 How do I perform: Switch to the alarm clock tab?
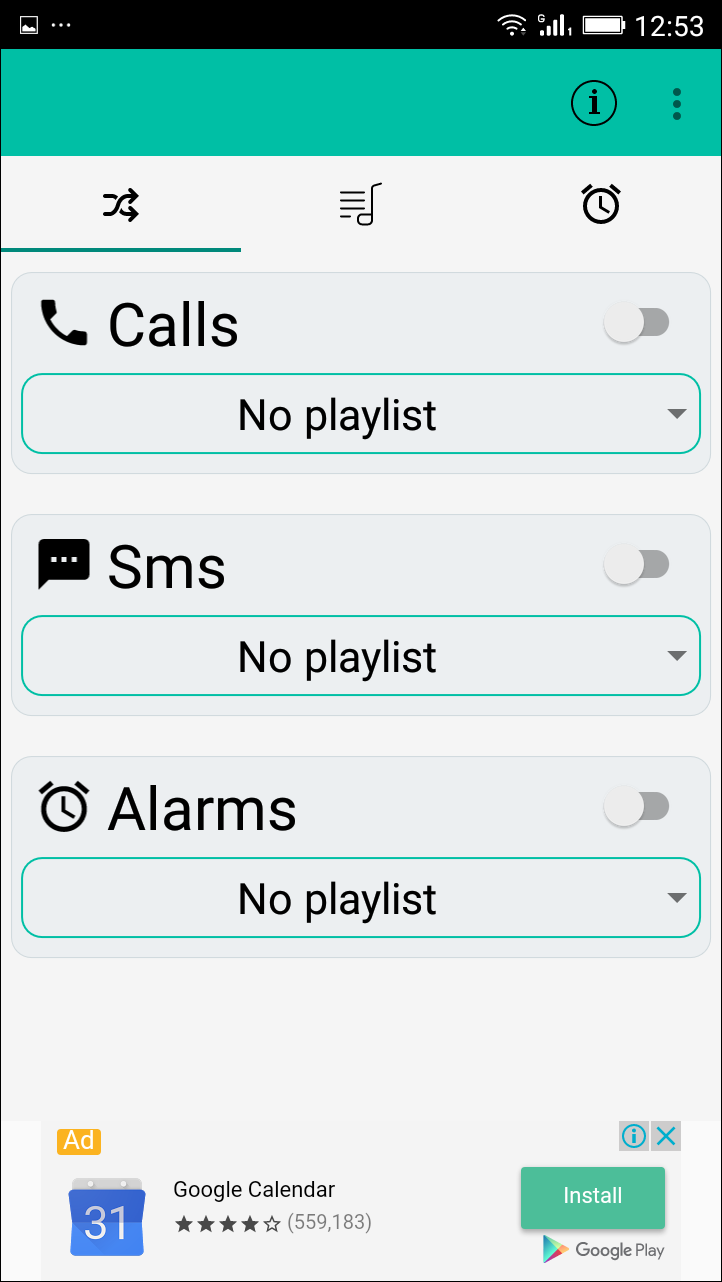click(x=601, y=204)
